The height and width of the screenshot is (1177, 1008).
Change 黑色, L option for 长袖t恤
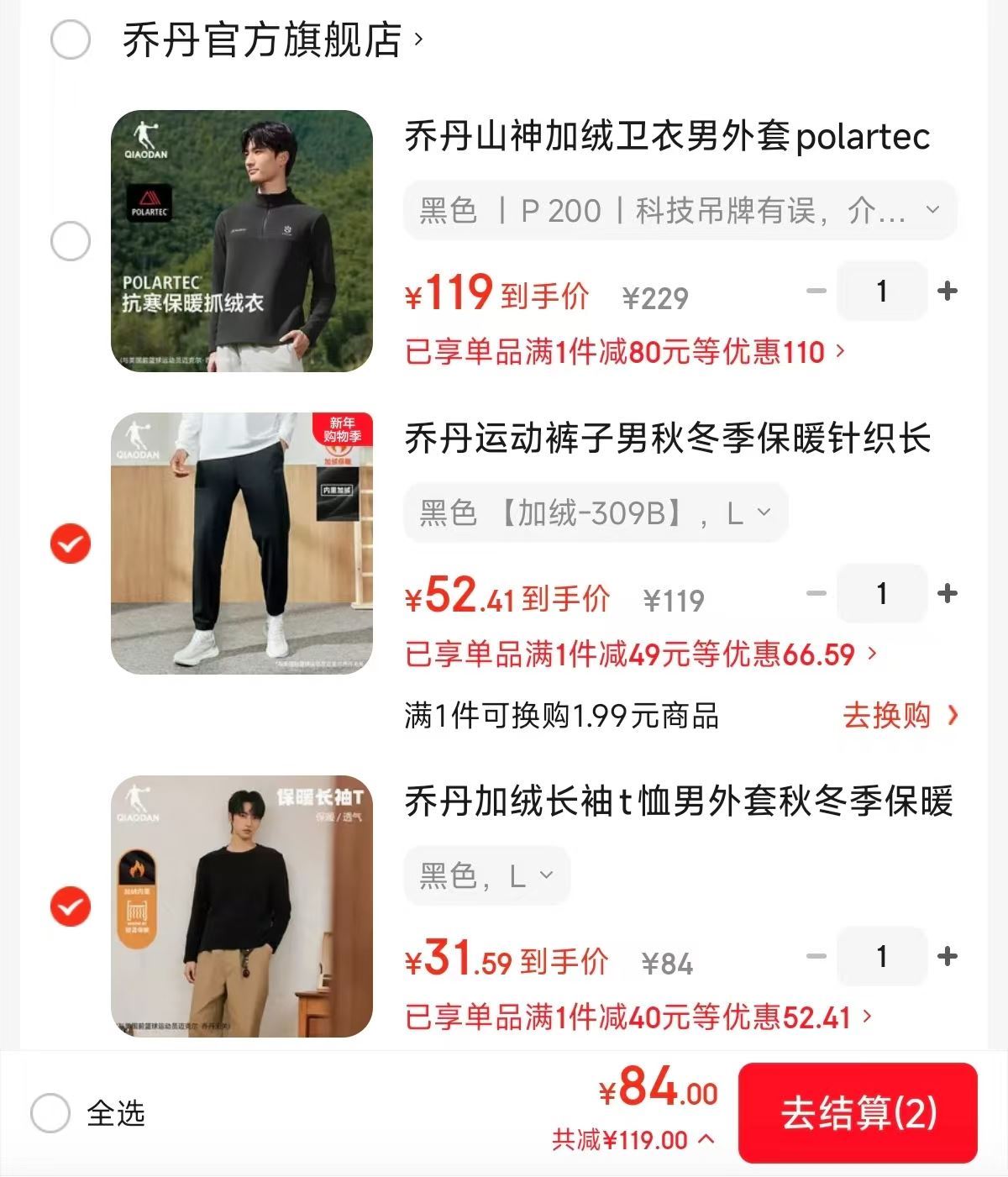coord(487,876)
